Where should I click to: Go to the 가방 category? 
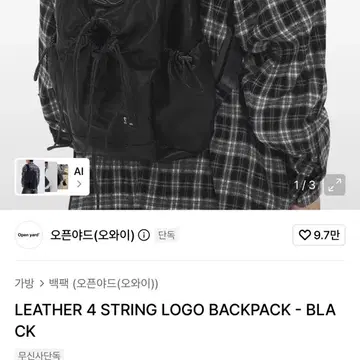pos(24,284)
